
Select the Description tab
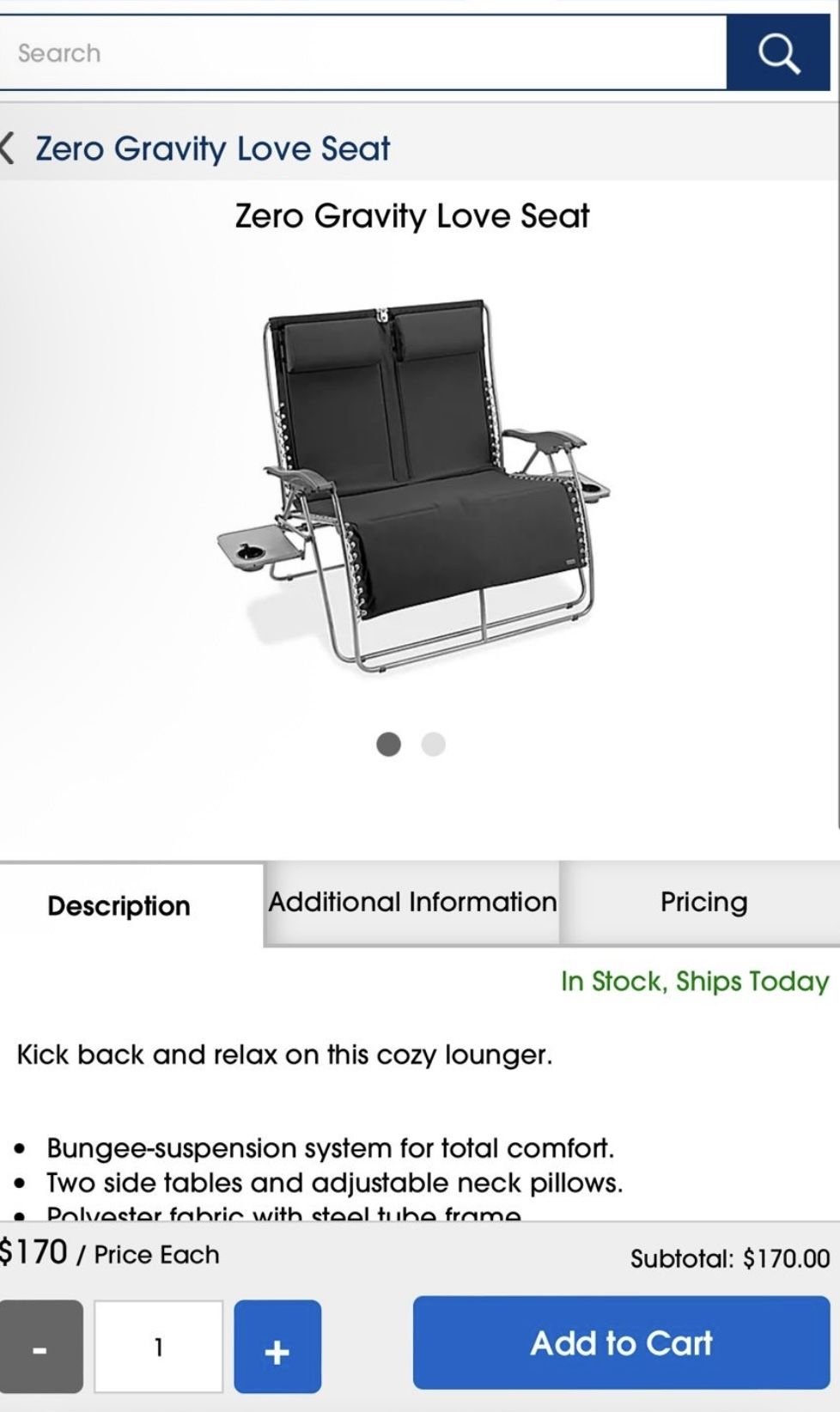[119, 906]
